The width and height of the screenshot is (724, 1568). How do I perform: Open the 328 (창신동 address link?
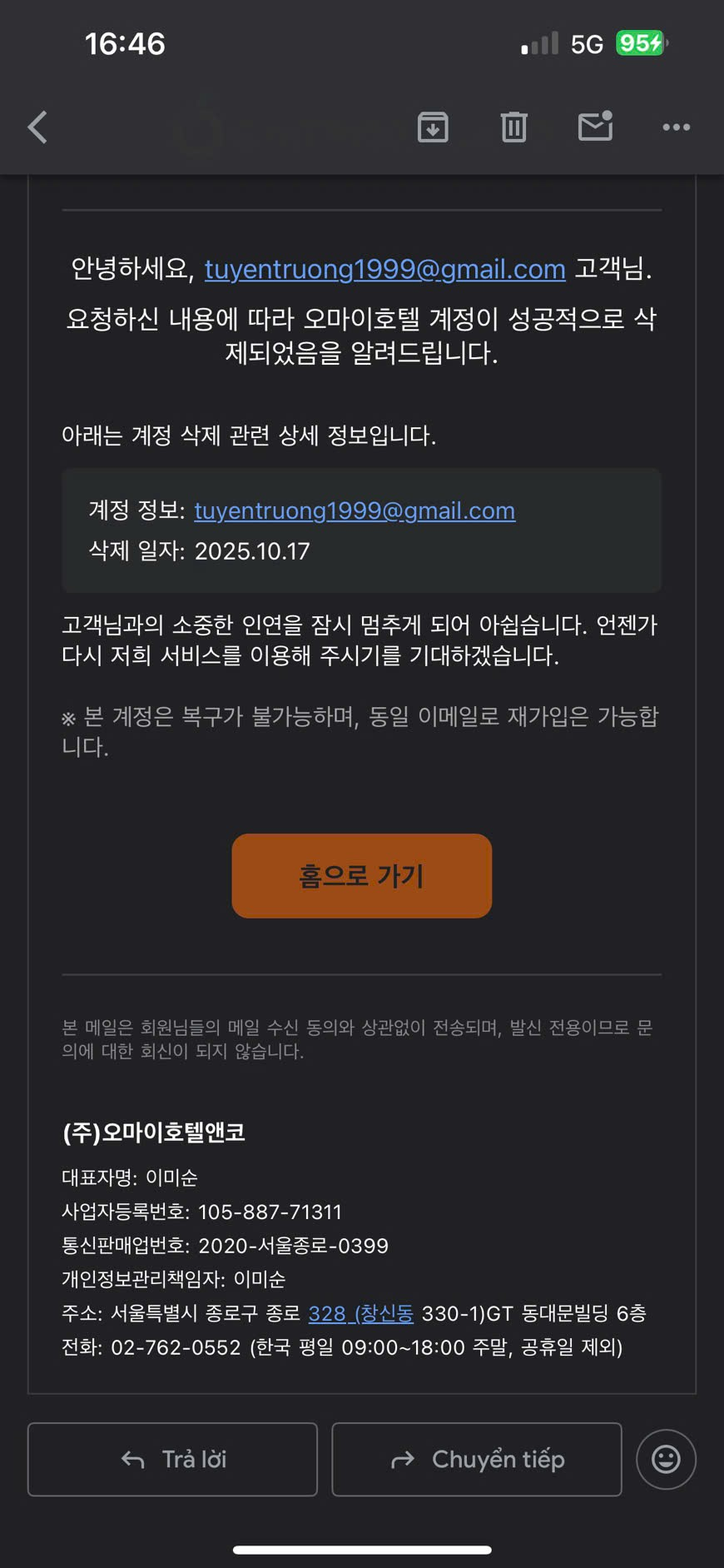coord(360,1313)
